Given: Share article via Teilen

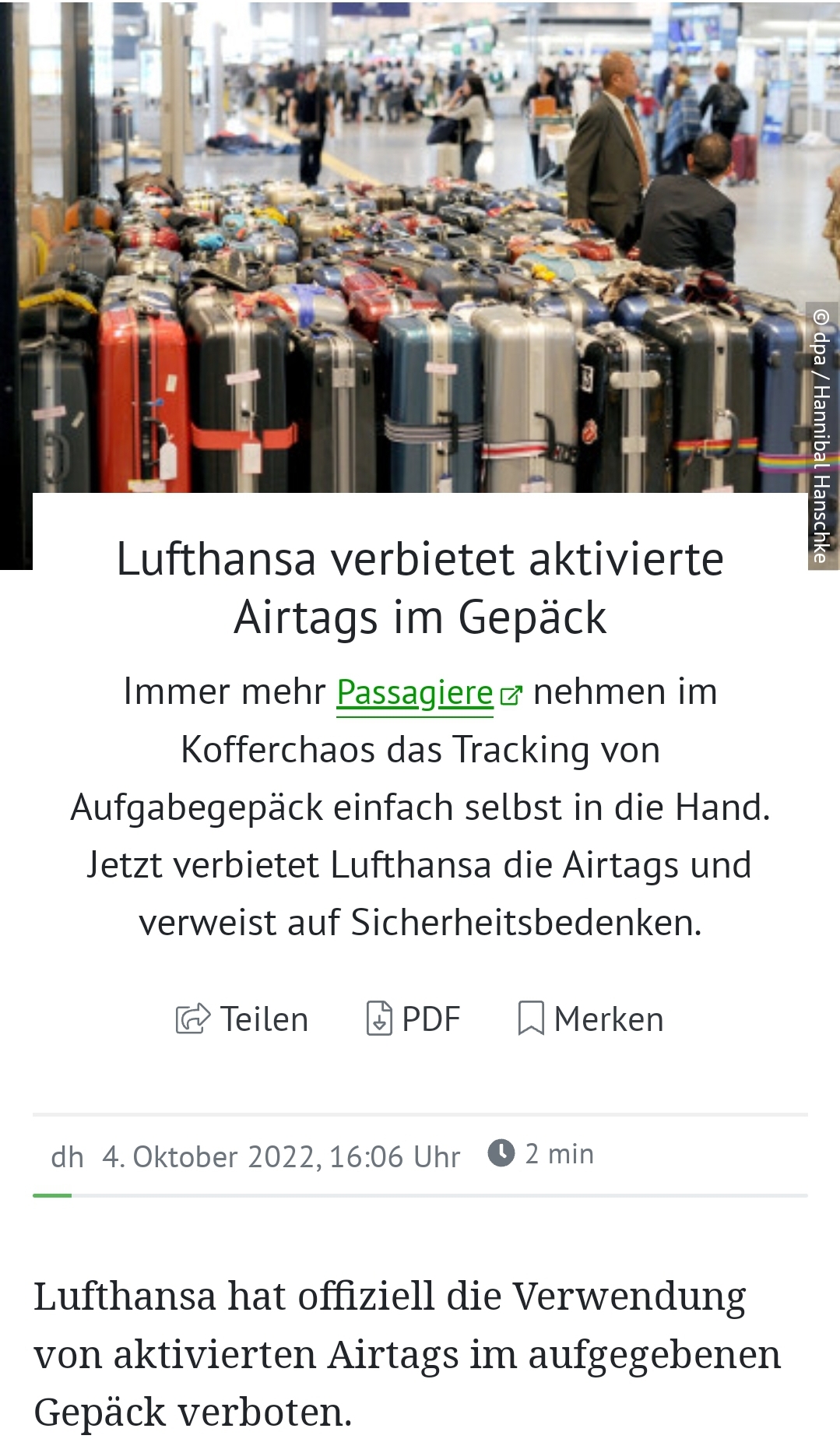Looking at the screenshot, I should pos(242,1019).
